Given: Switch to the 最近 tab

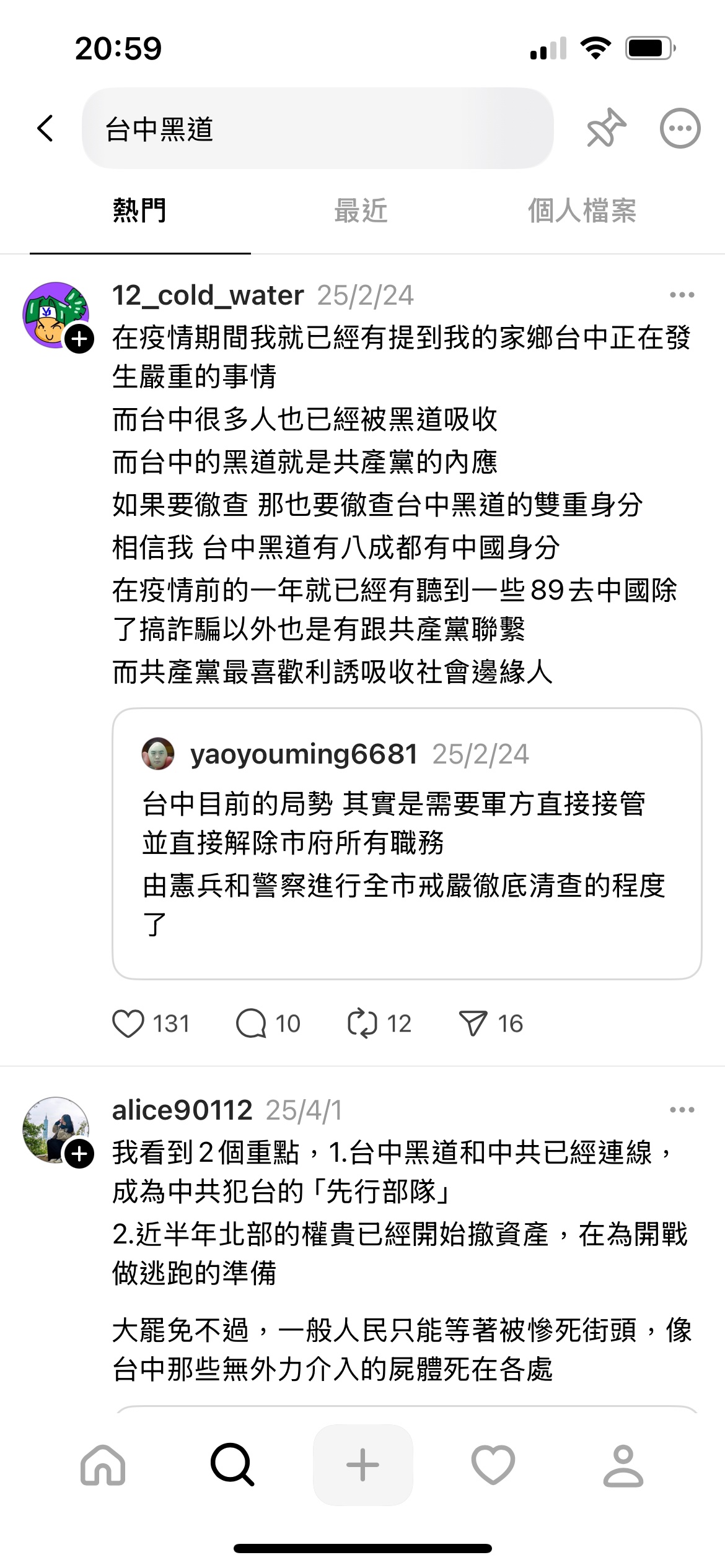Looking at the screenshot, I should tap(361, 211).
